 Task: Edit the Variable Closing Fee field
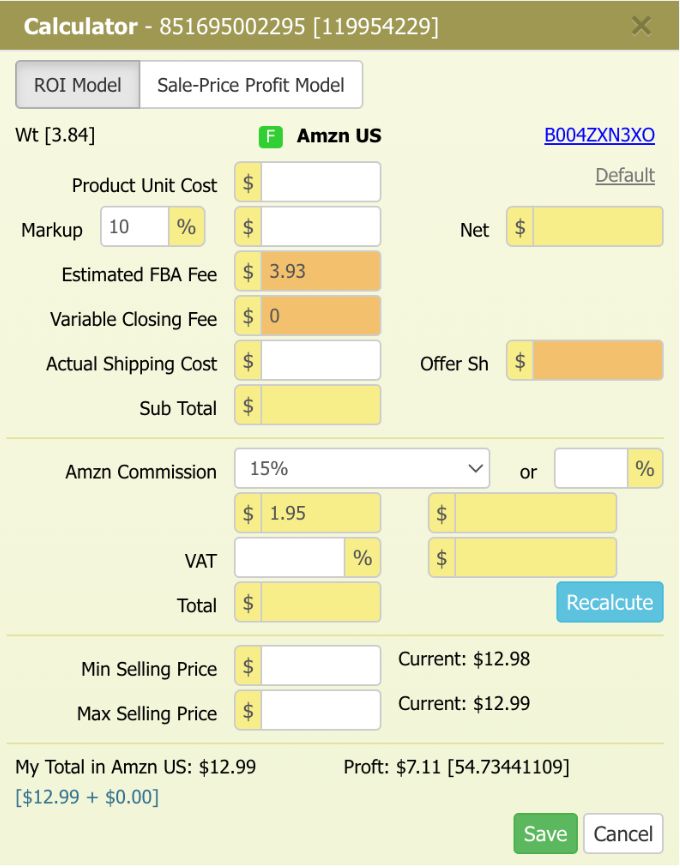point(320,316)
